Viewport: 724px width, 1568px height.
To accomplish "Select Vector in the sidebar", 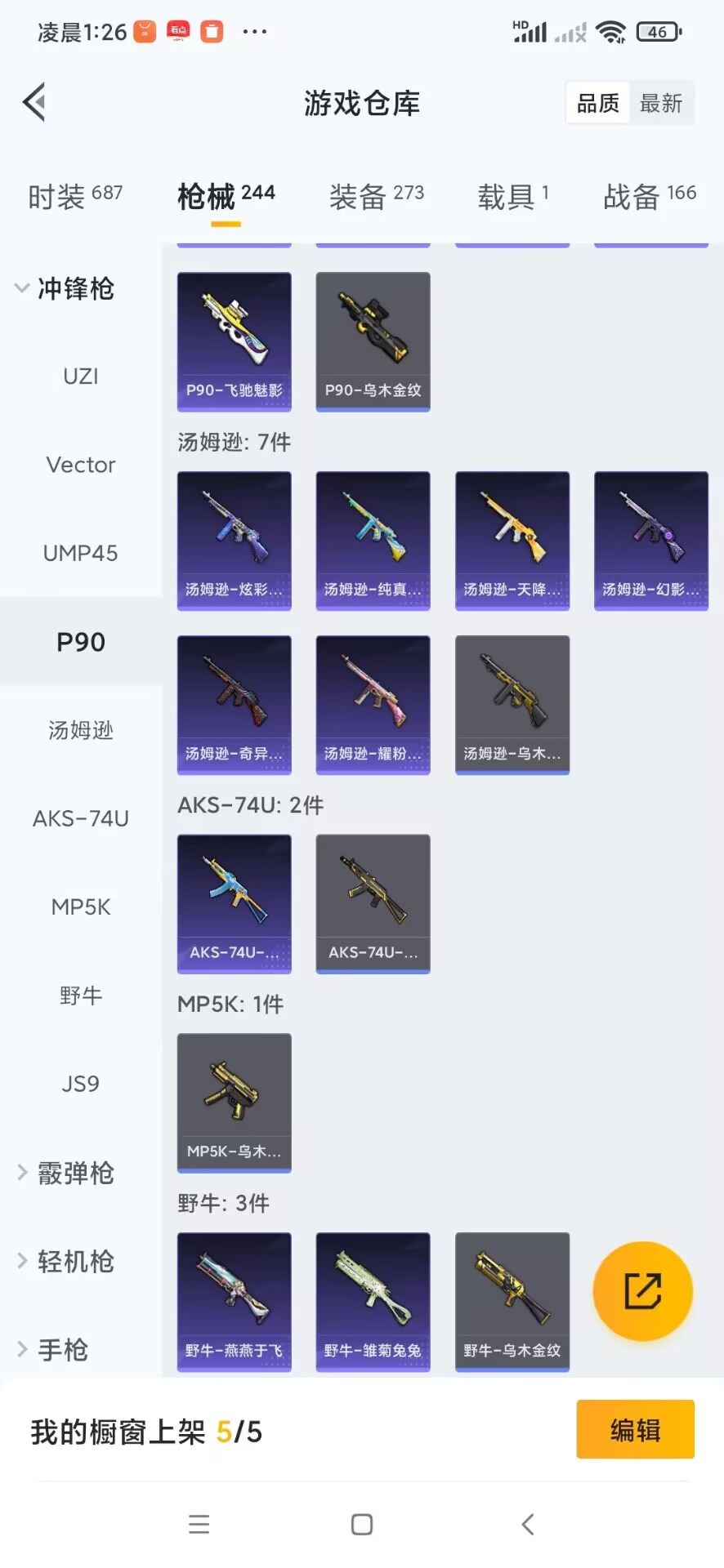I will coord(80,465).
